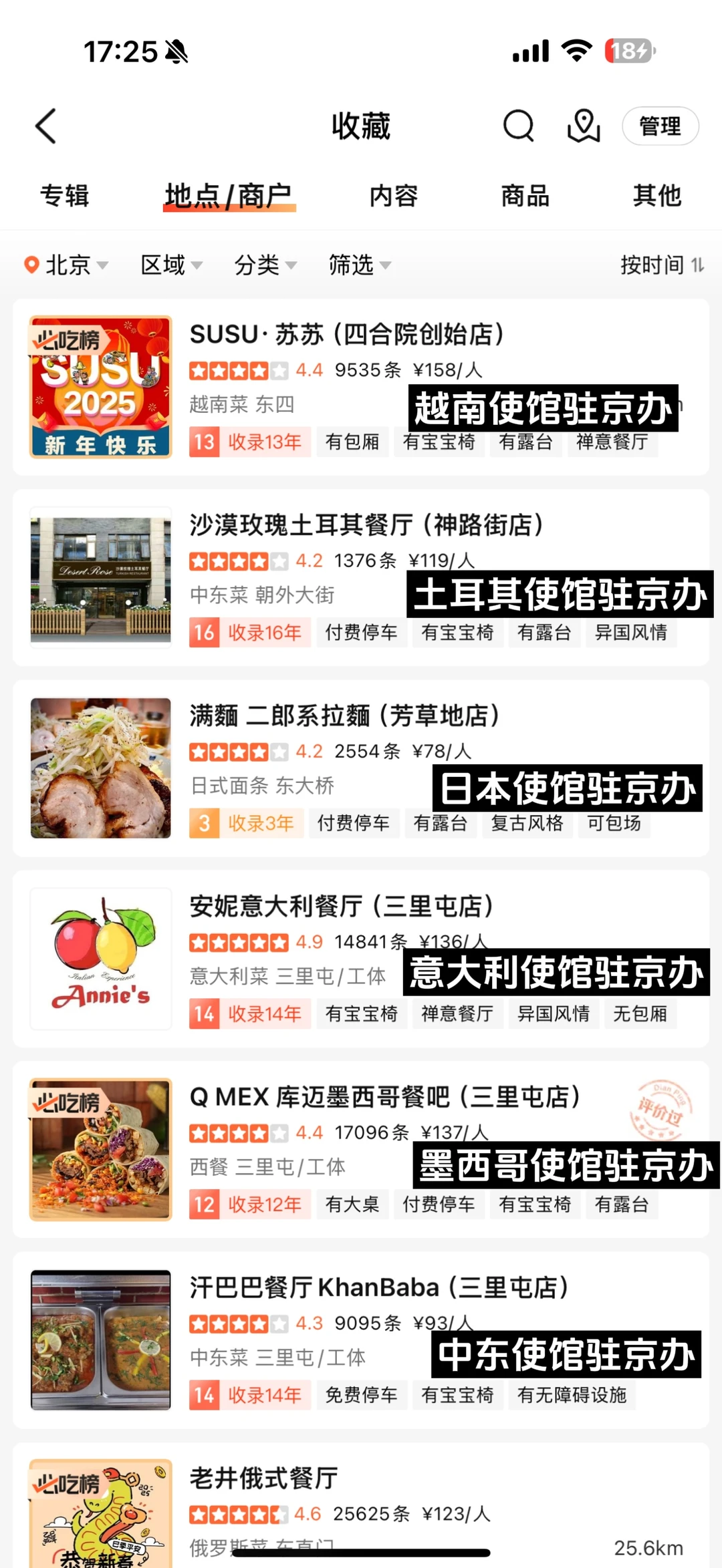
Task: Switch to the 内容 tab
Action: [394, 196]
